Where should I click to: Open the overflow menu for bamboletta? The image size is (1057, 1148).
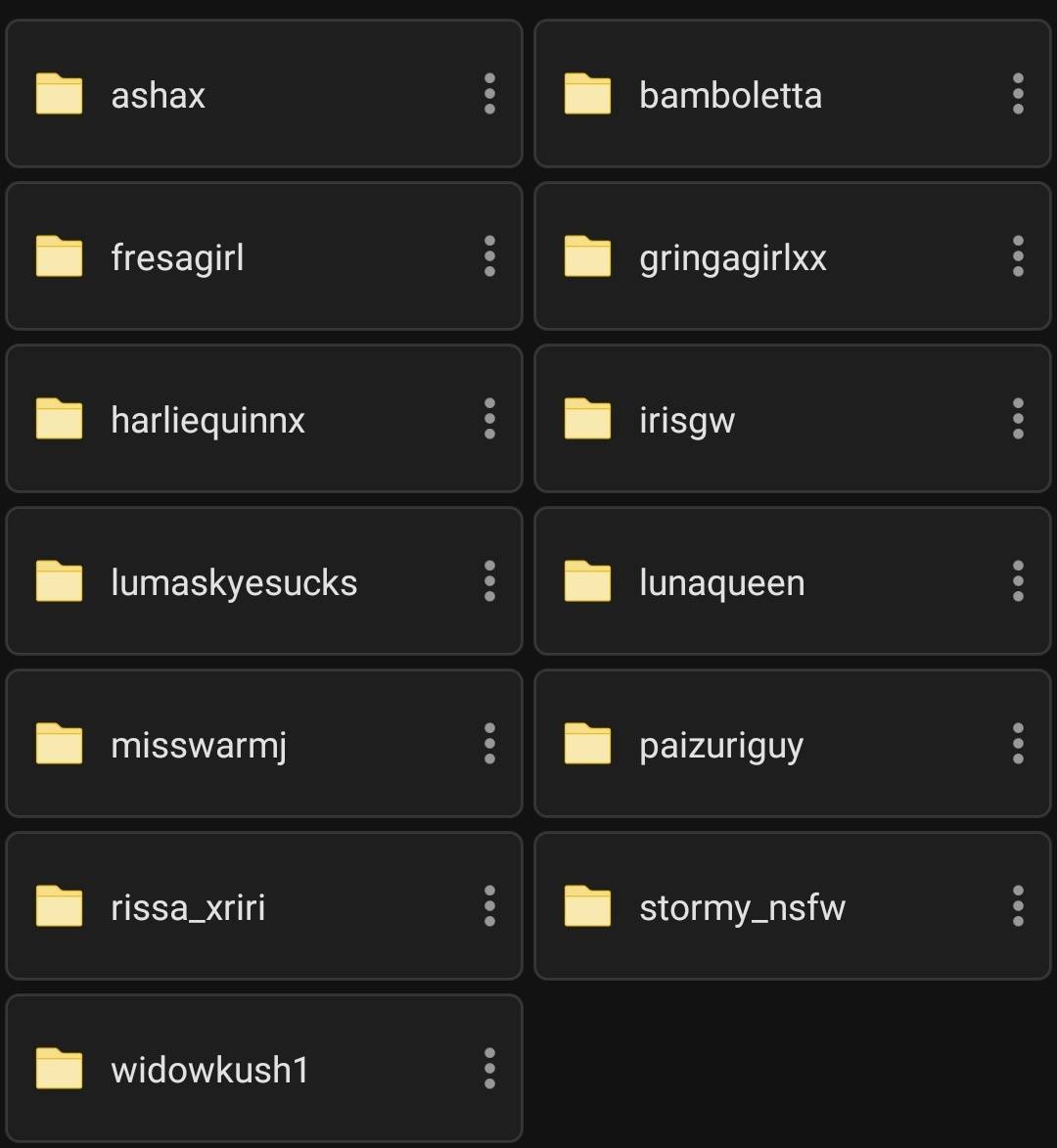click(x=1019, y=94)
